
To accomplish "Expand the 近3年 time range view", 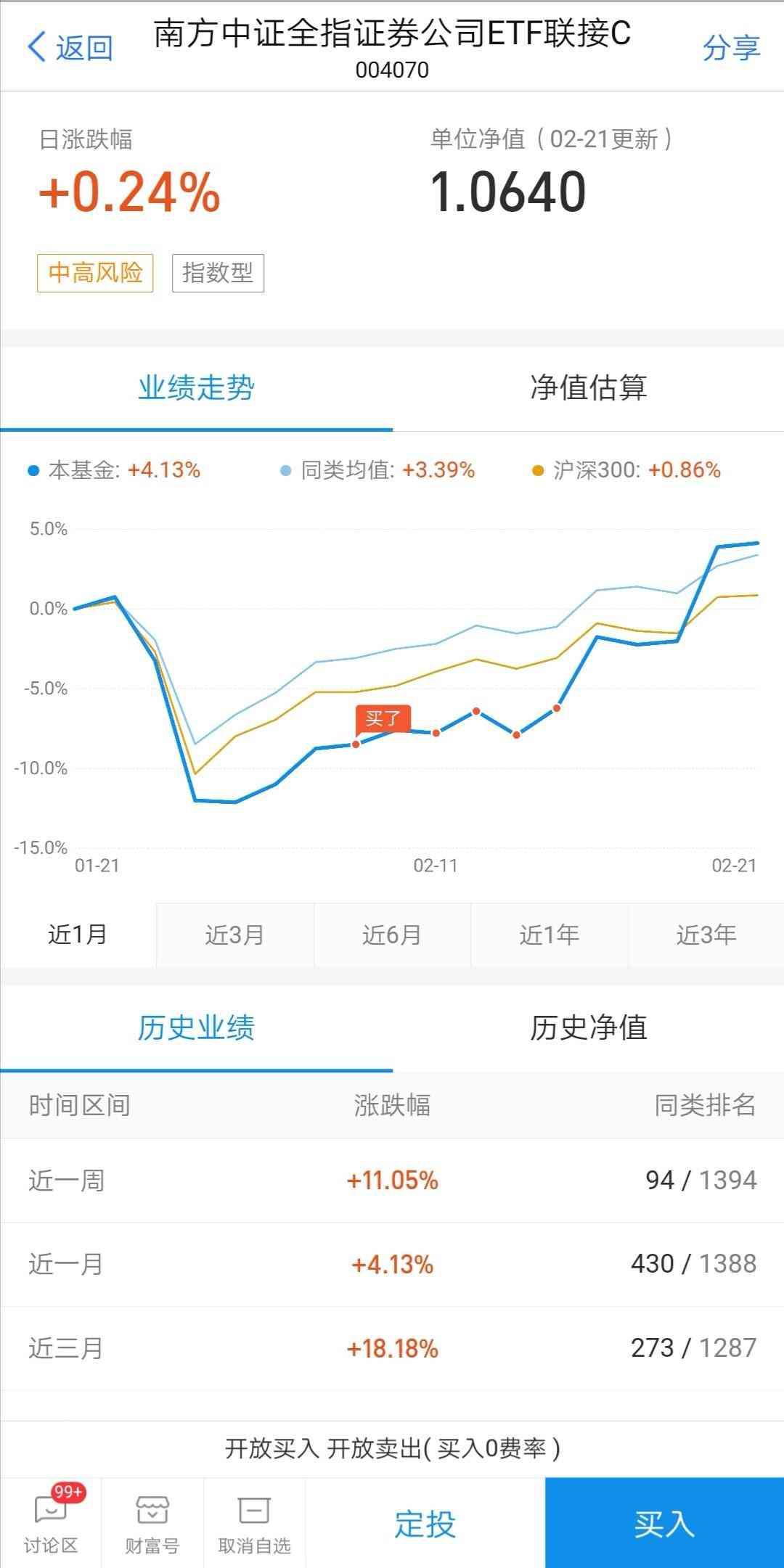I will [705, 935].
